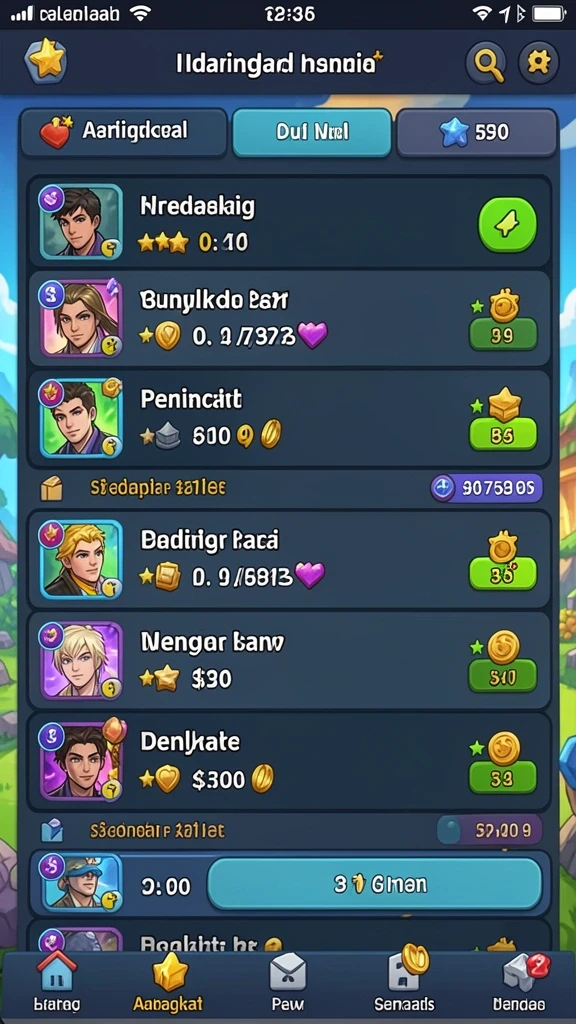
Task: Open the search magnifier icon
Action: pos(486,63)
